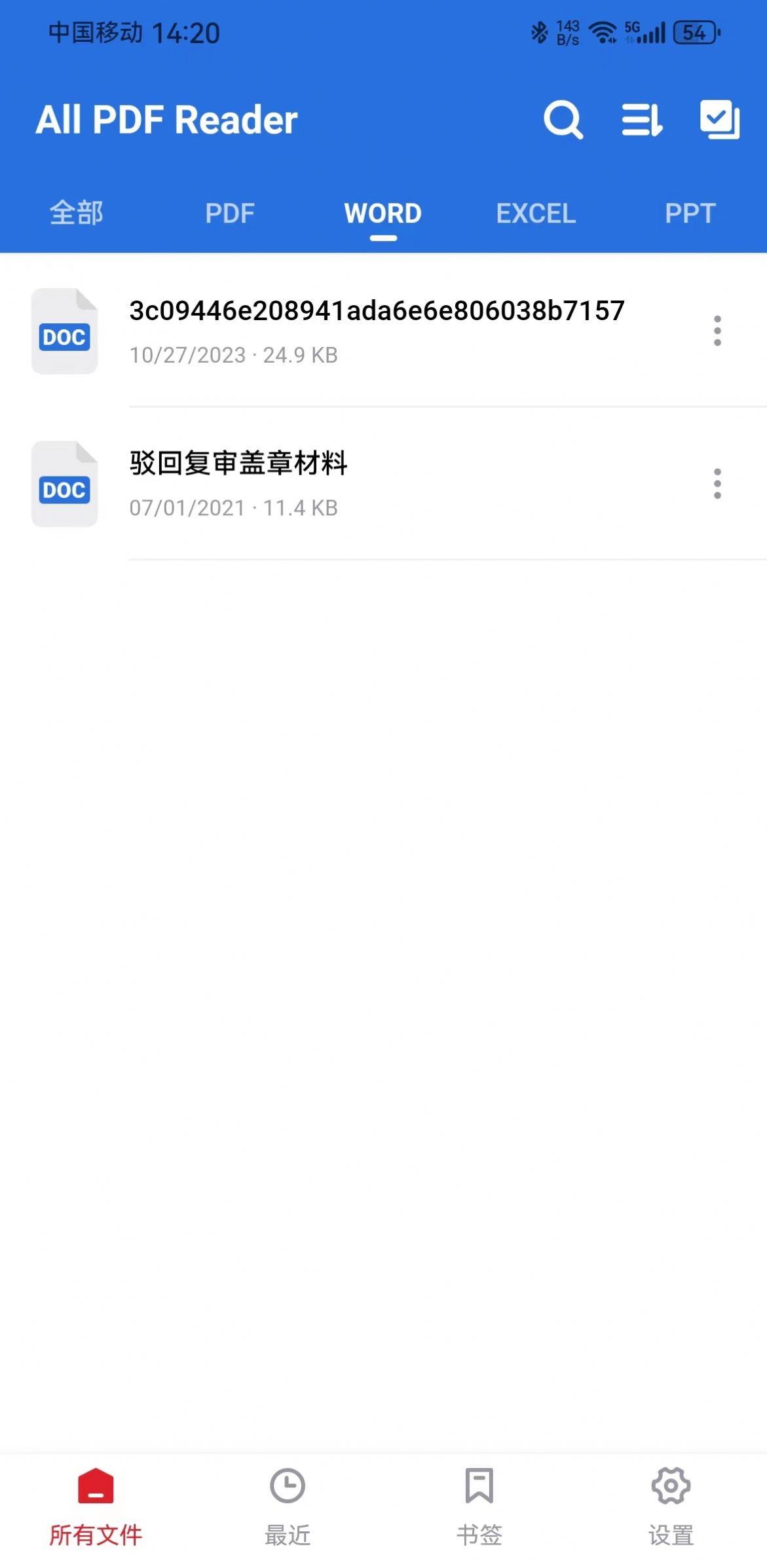This screenshot has height=1568, width=767.
Task: Switch to the EXCEL tab
Action: tap(536, 213)
